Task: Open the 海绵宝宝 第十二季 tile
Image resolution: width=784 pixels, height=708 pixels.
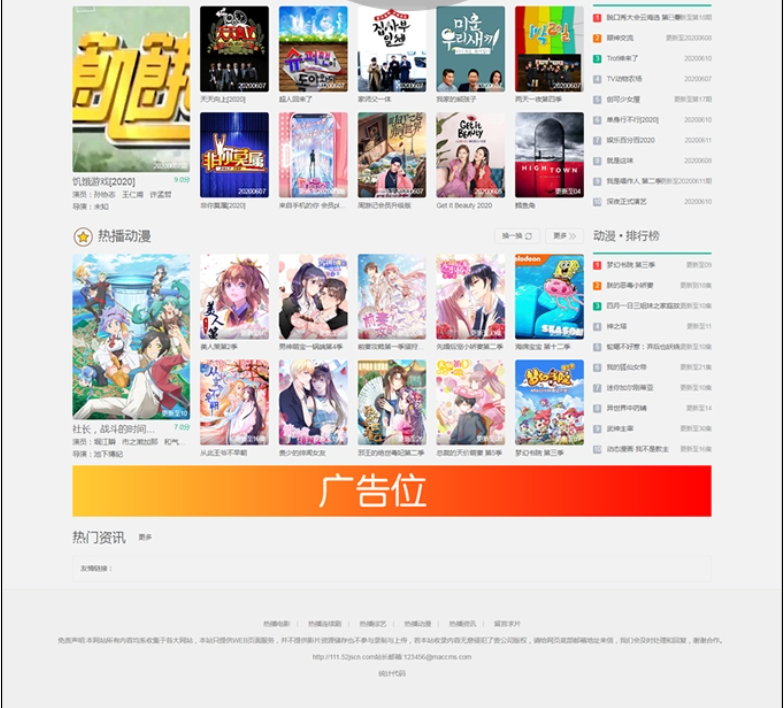Action: [x=549, y=297]
